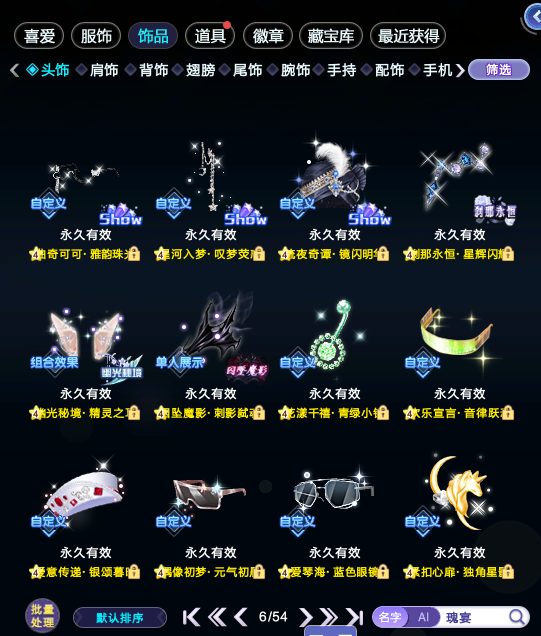Select the 幽光秘境·精灵 ears item
This screenshot has width=541, height=636.
85,358
